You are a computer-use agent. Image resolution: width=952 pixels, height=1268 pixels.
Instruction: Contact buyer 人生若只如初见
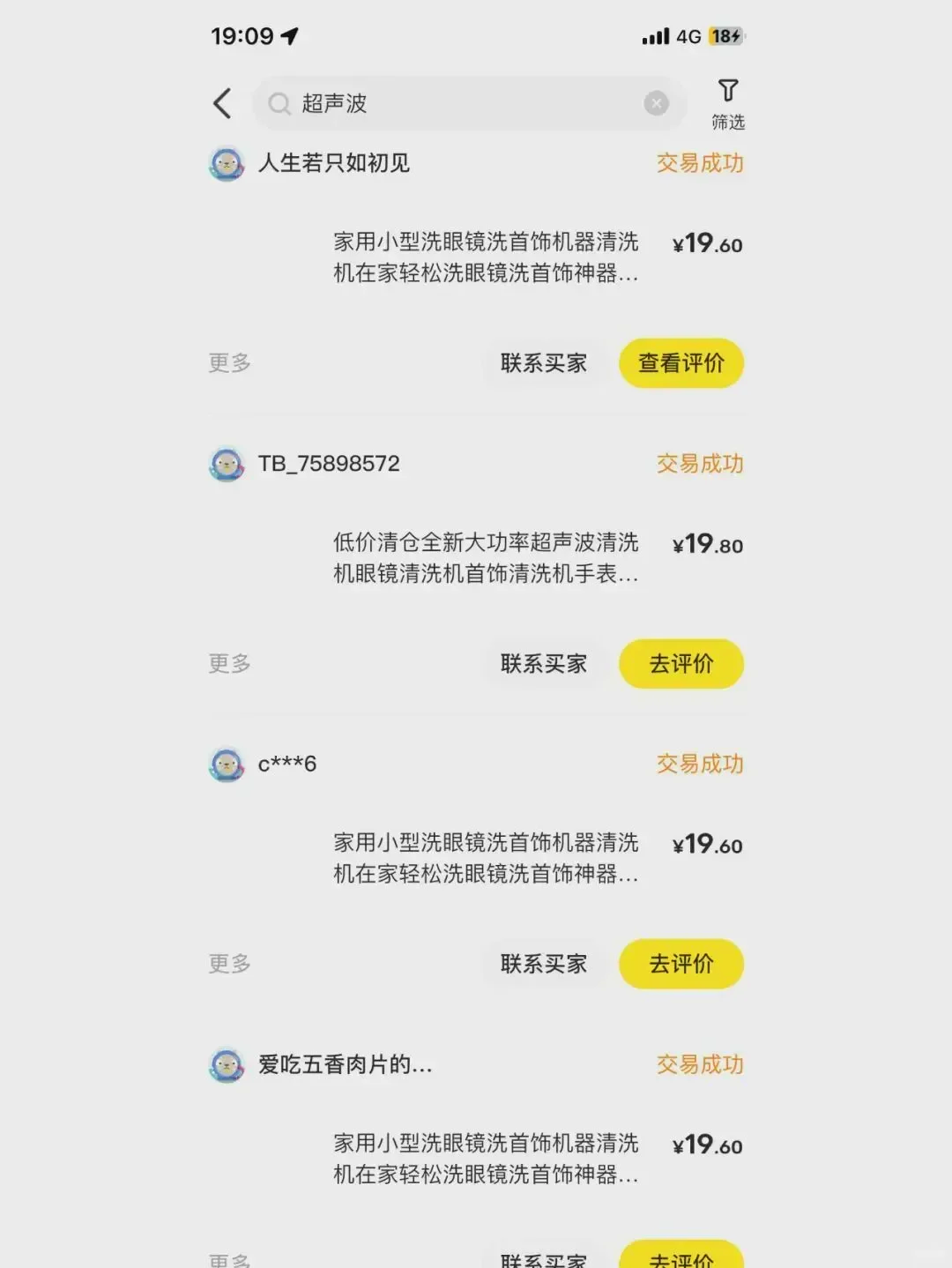point(543,363)
